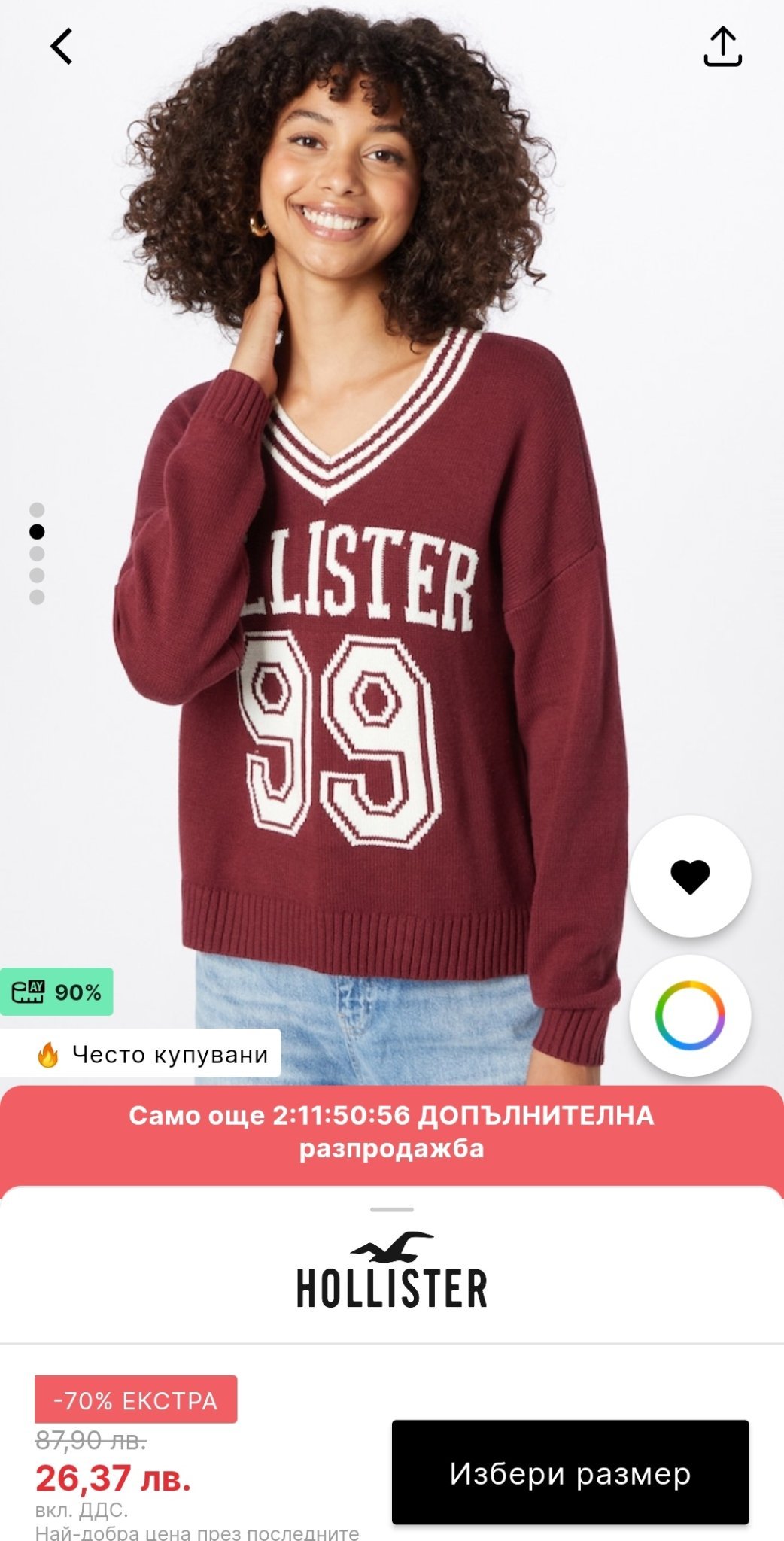The height and width of the screenshot is (1541, 784).
Task: Tap the 'Избери размер' button
Action: pos(570,1473)
